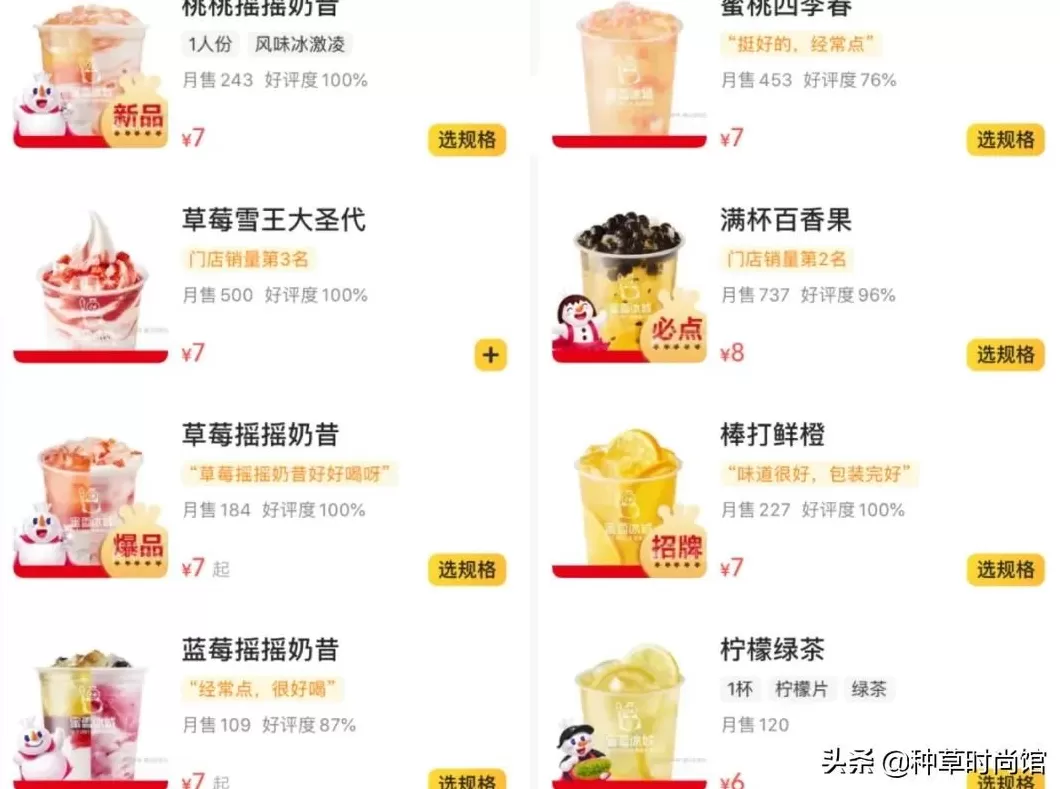Open the 草莓摇摇奶昔 product card
This screenshot has width=1060, height=789.
pyautogui.click(x=260, y=435)
